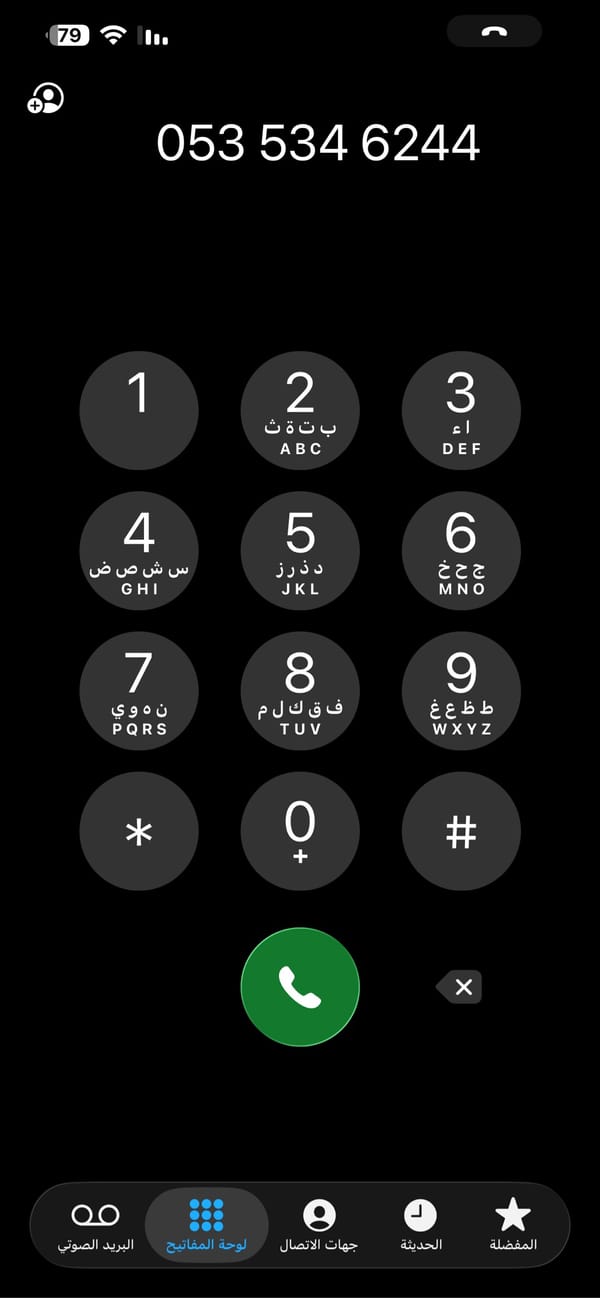
Task: Tap the 8 TUV key
Action: pos(300,691)
